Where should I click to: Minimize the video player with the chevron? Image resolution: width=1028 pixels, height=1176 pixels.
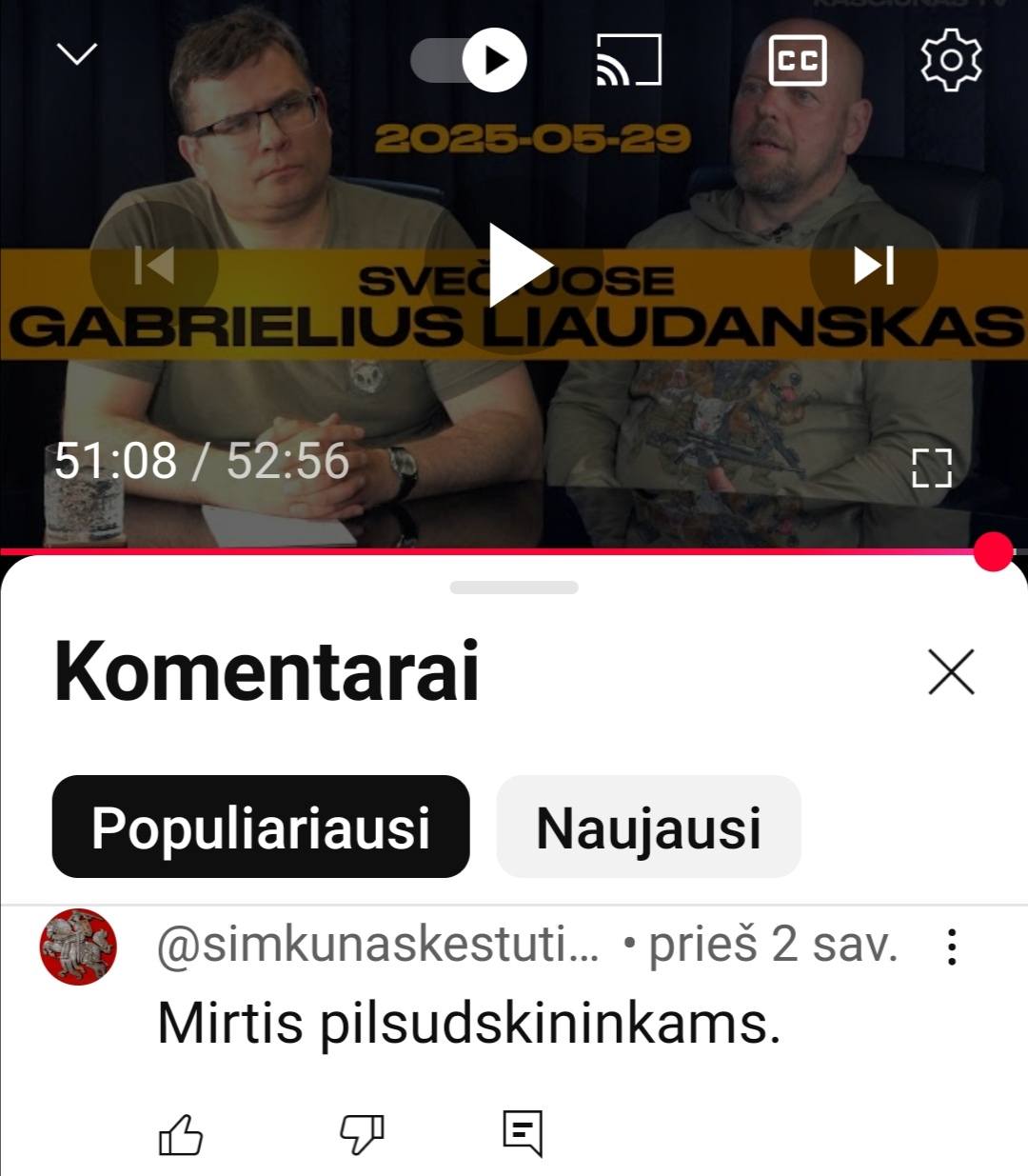[77, 53]
